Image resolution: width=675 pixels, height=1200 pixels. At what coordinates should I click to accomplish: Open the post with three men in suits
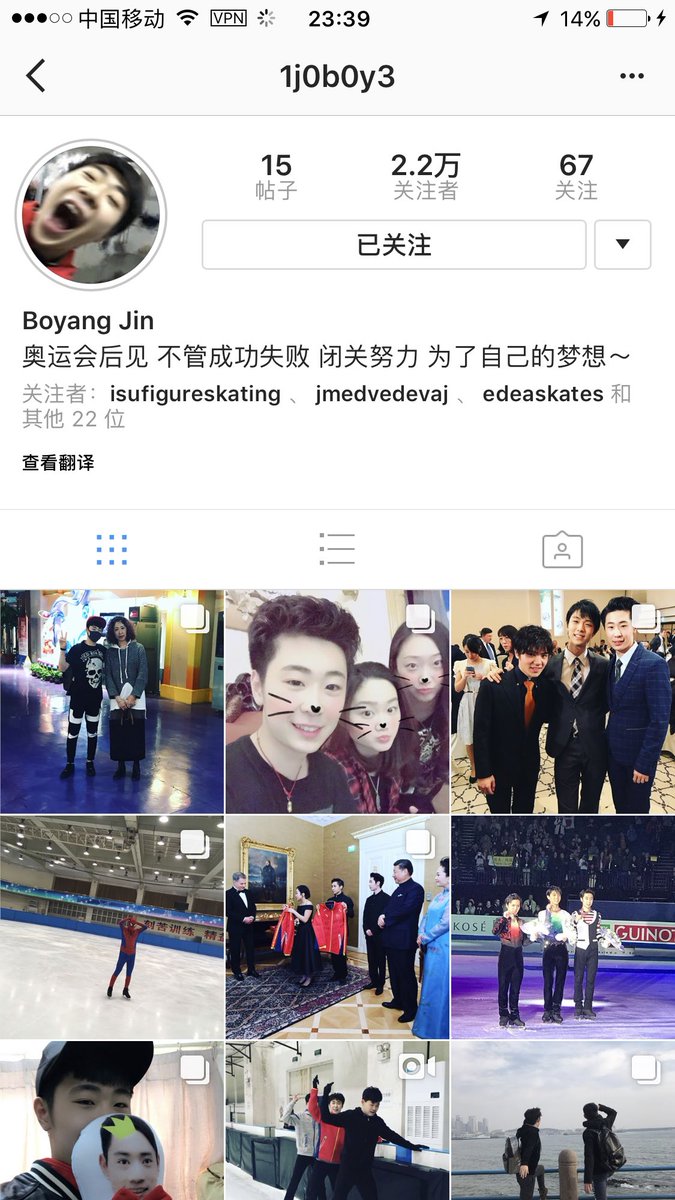click(x=563, y=701)
